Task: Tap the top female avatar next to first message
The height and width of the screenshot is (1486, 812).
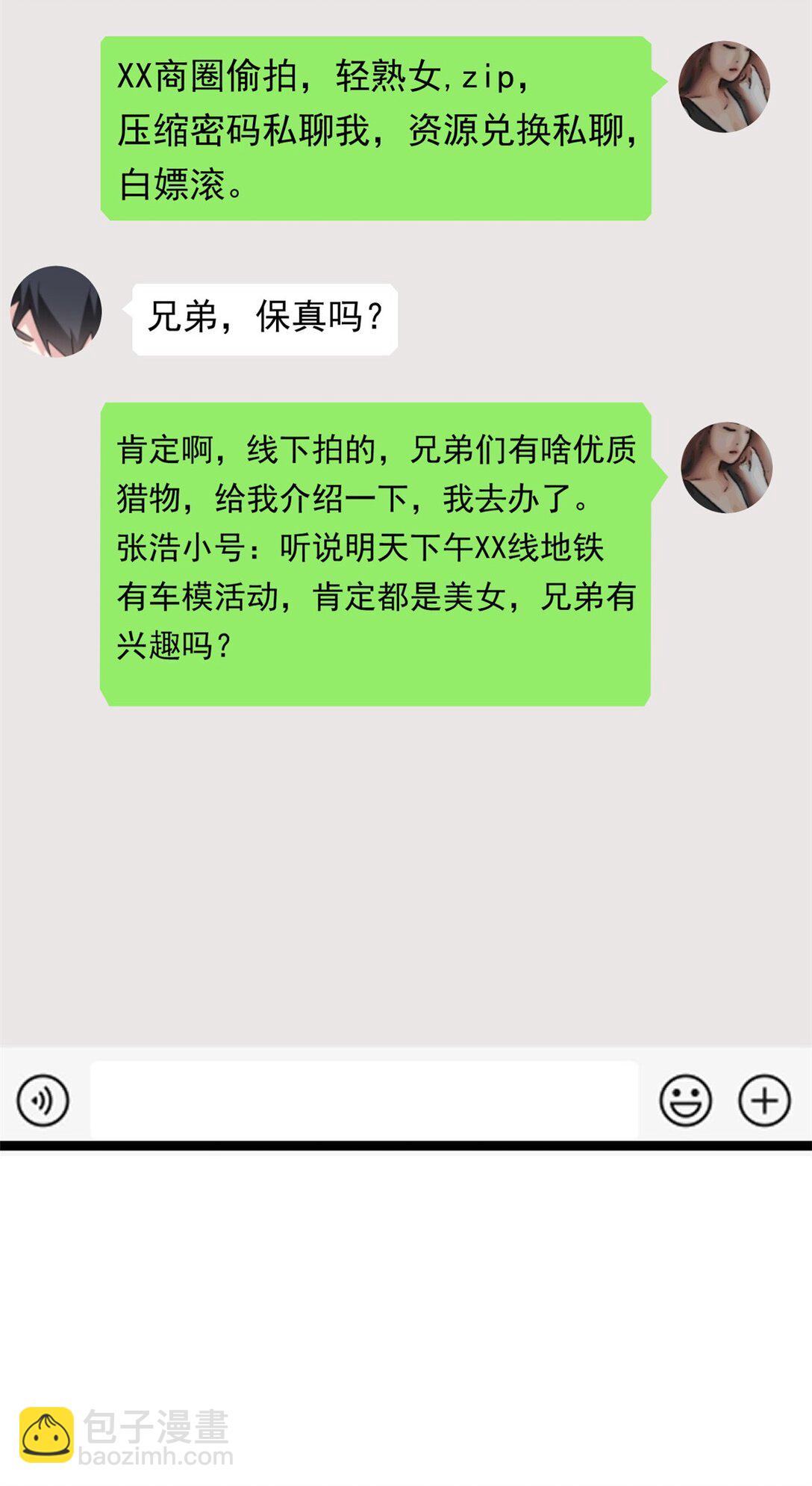Action: [725, 86]
